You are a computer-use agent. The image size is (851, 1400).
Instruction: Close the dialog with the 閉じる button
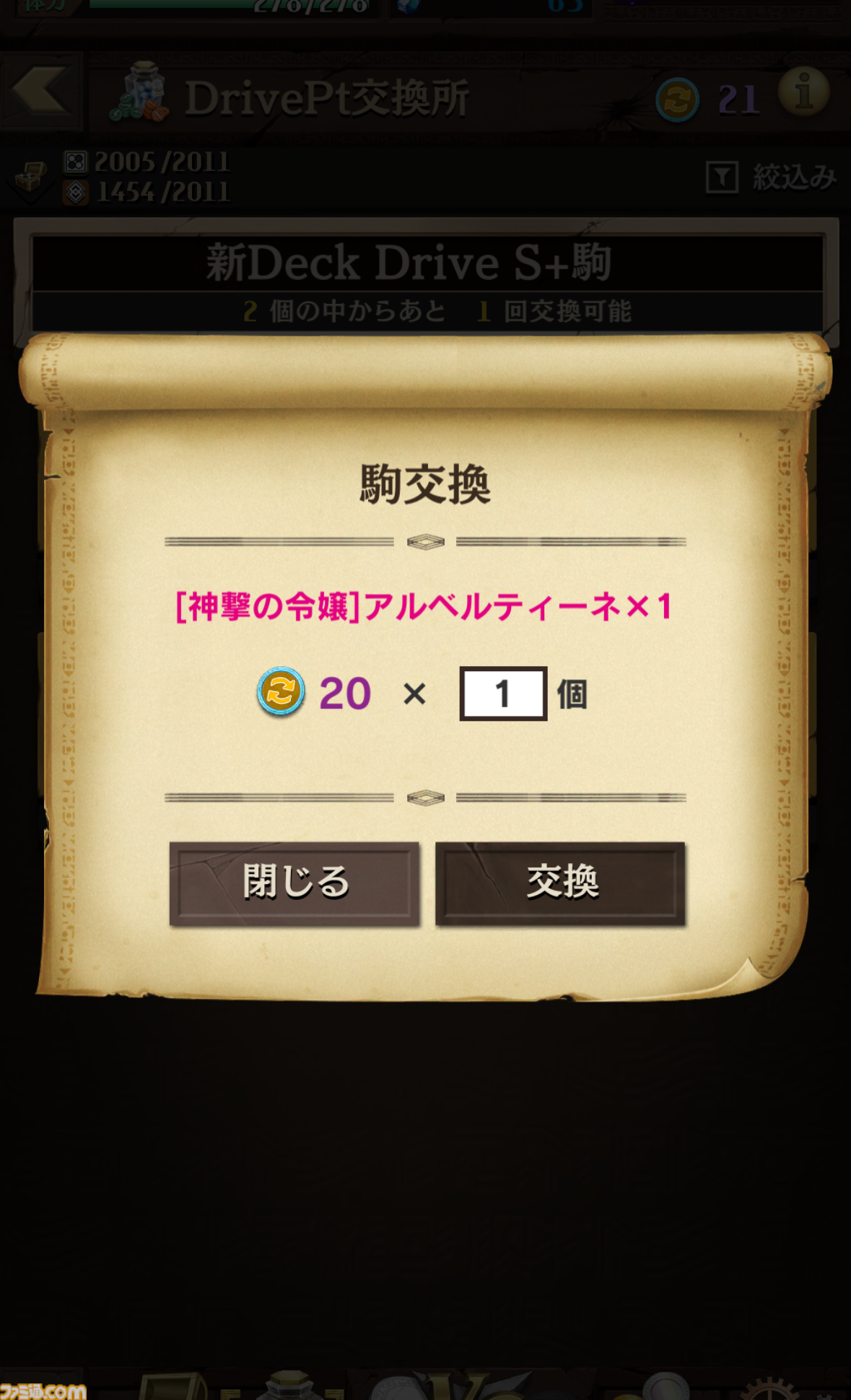pyautogui.click(x=294, y=883)
